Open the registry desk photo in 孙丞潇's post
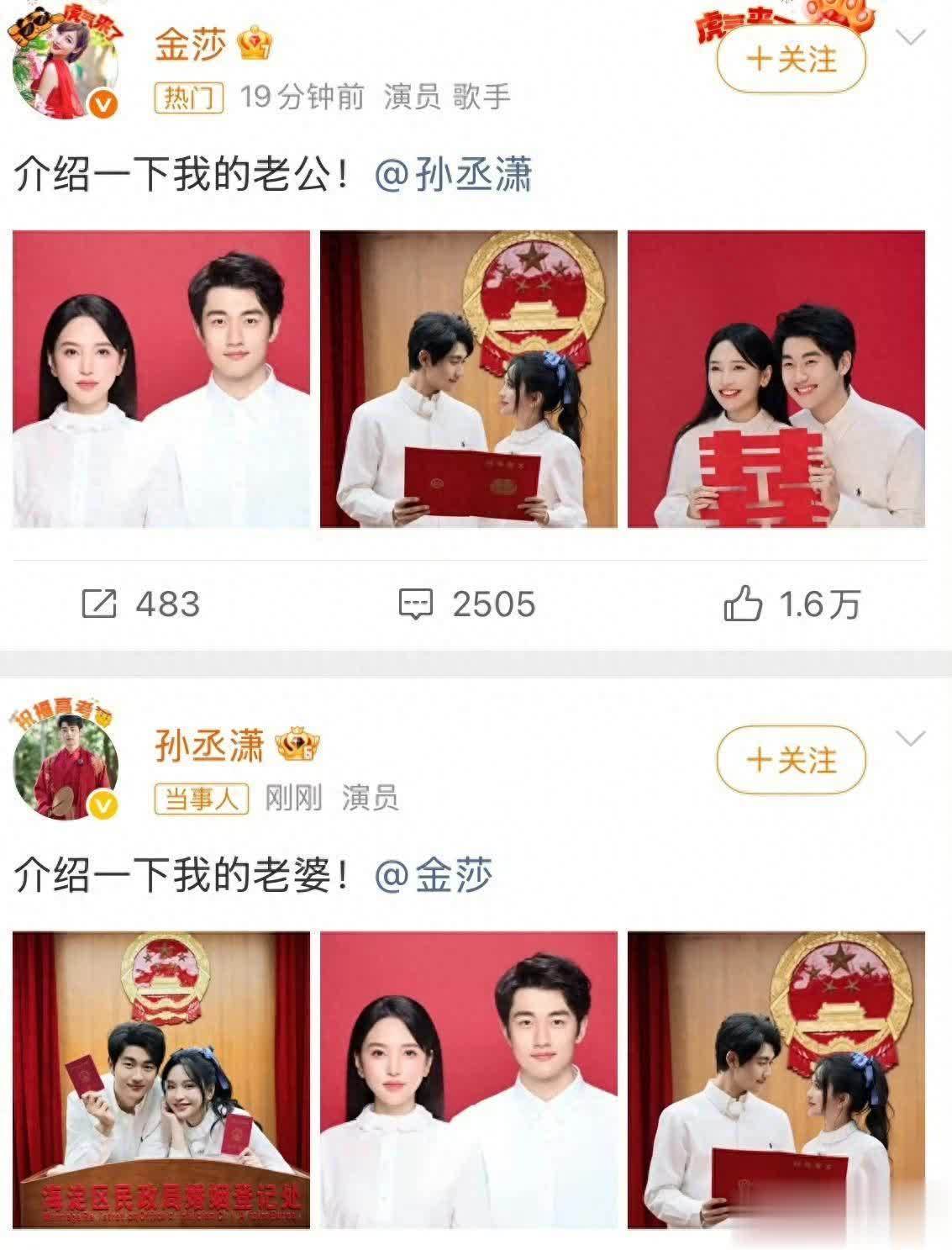This screenshot has height=1250, width=952. 161,1080
